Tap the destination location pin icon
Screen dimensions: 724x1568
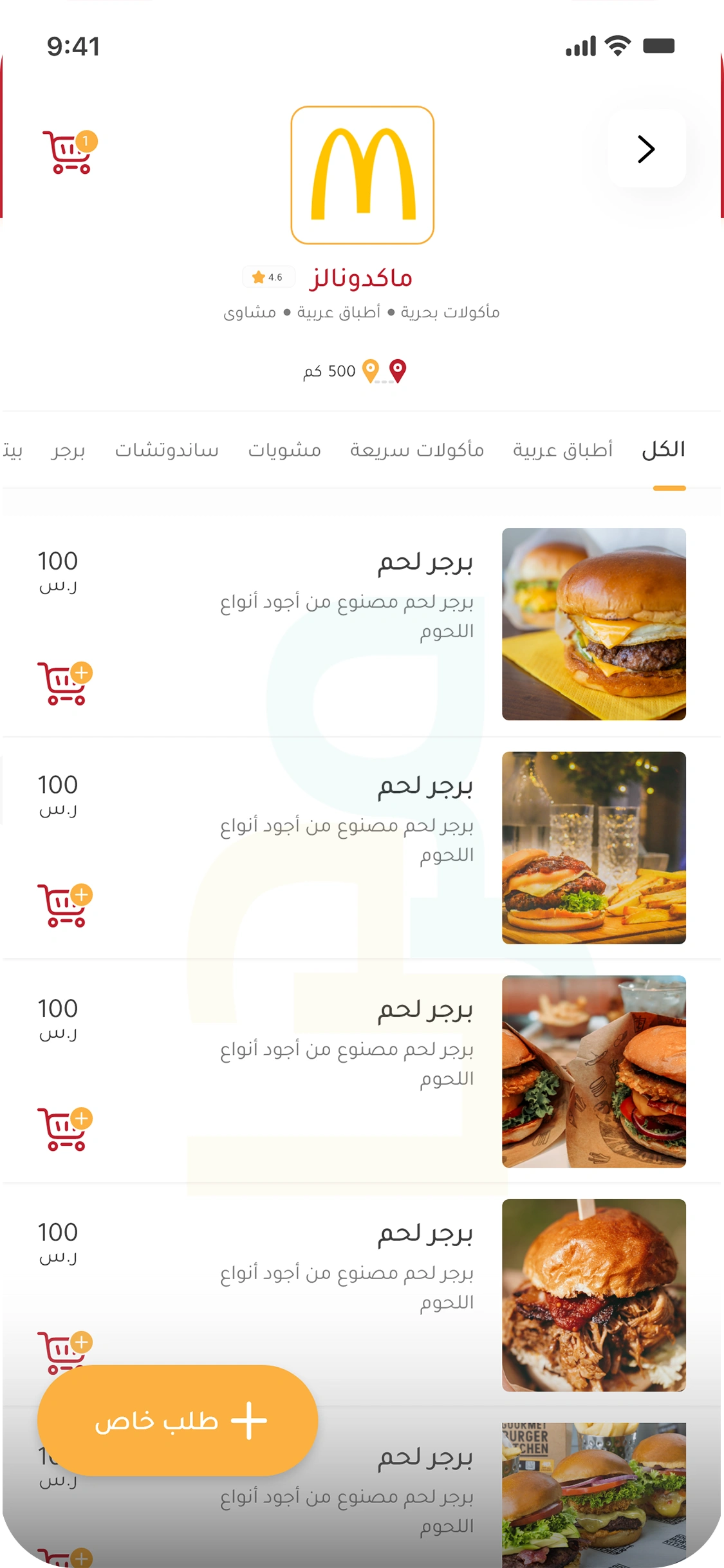coord(398,369)
